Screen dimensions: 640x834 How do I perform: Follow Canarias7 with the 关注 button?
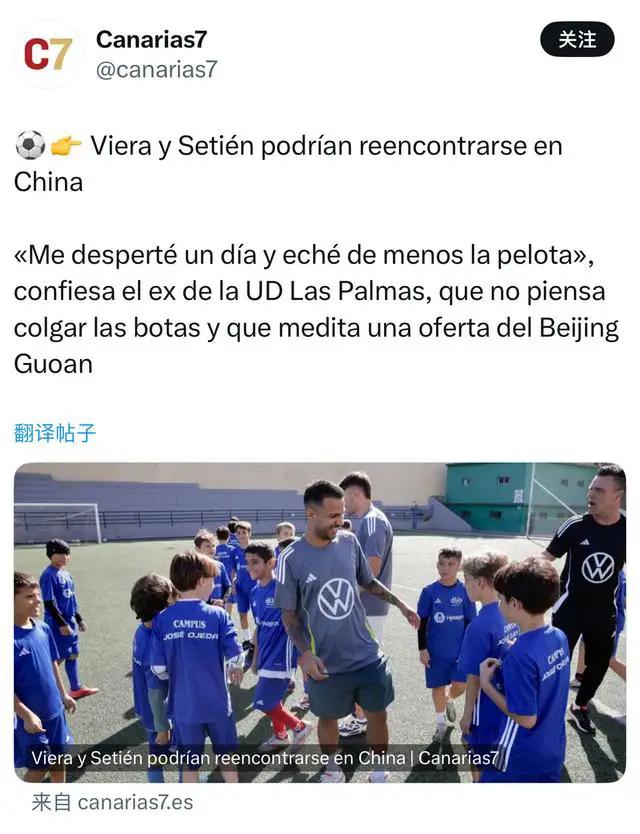(x=577, y=40)
